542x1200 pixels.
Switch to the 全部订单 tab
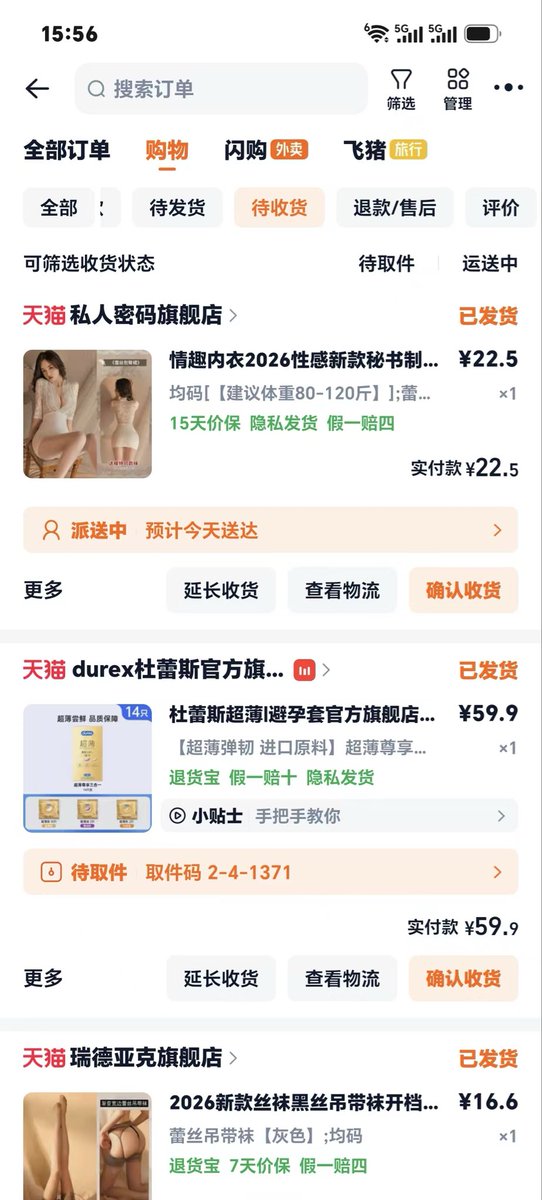[67, 151]
